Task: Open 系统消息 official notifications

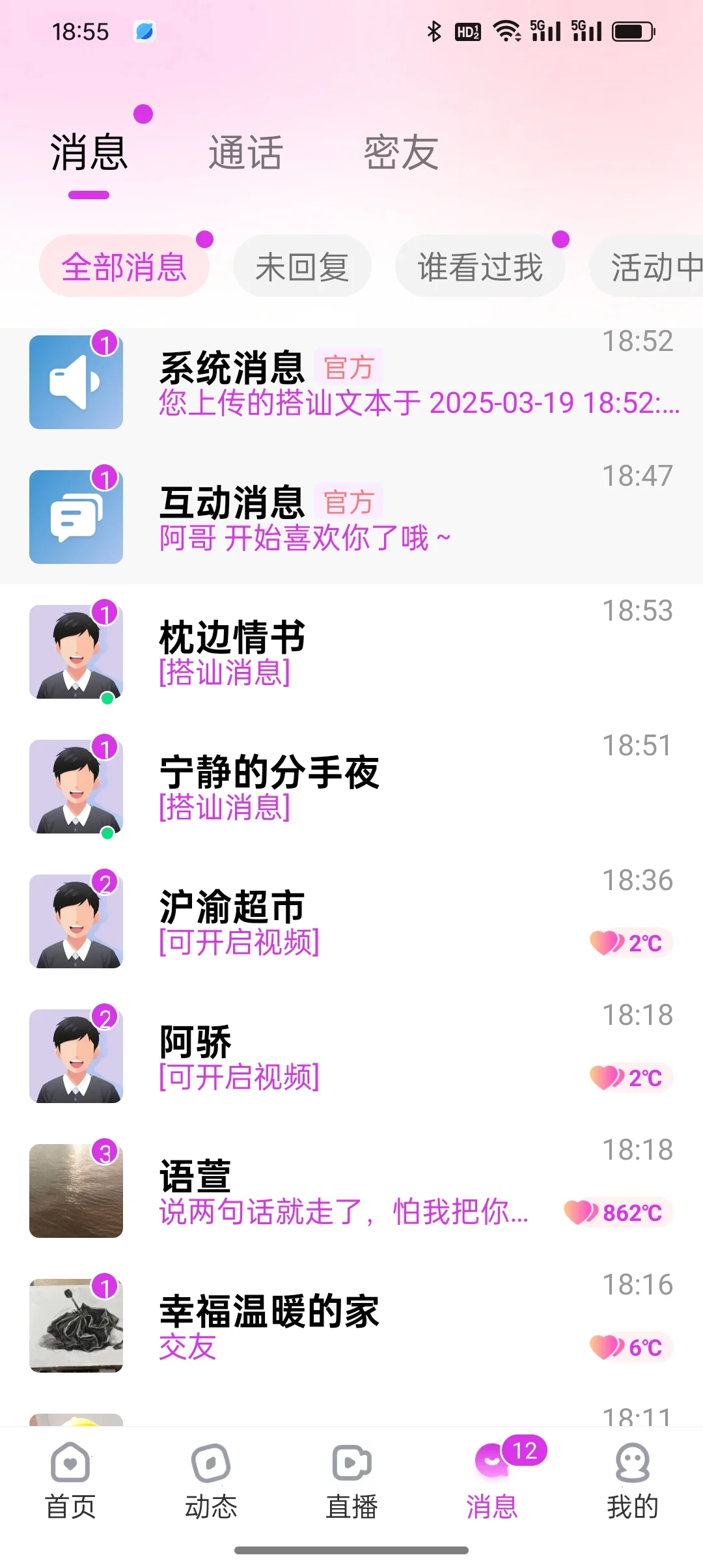Action: click(351, 382)
